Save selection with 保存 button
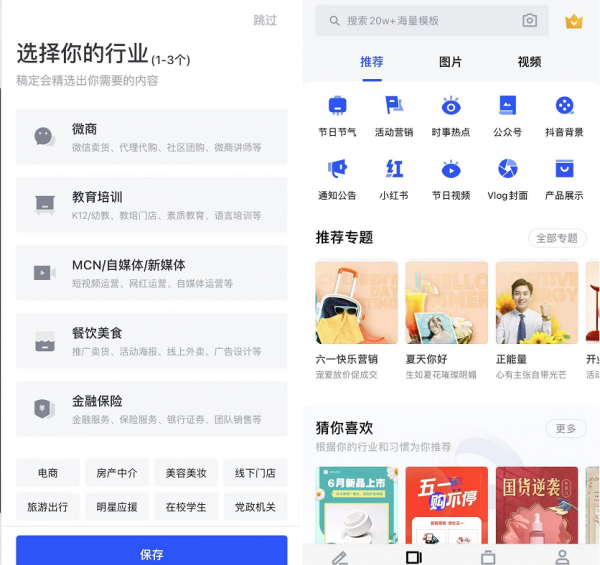Screen dimensions: 600x565 151,553
